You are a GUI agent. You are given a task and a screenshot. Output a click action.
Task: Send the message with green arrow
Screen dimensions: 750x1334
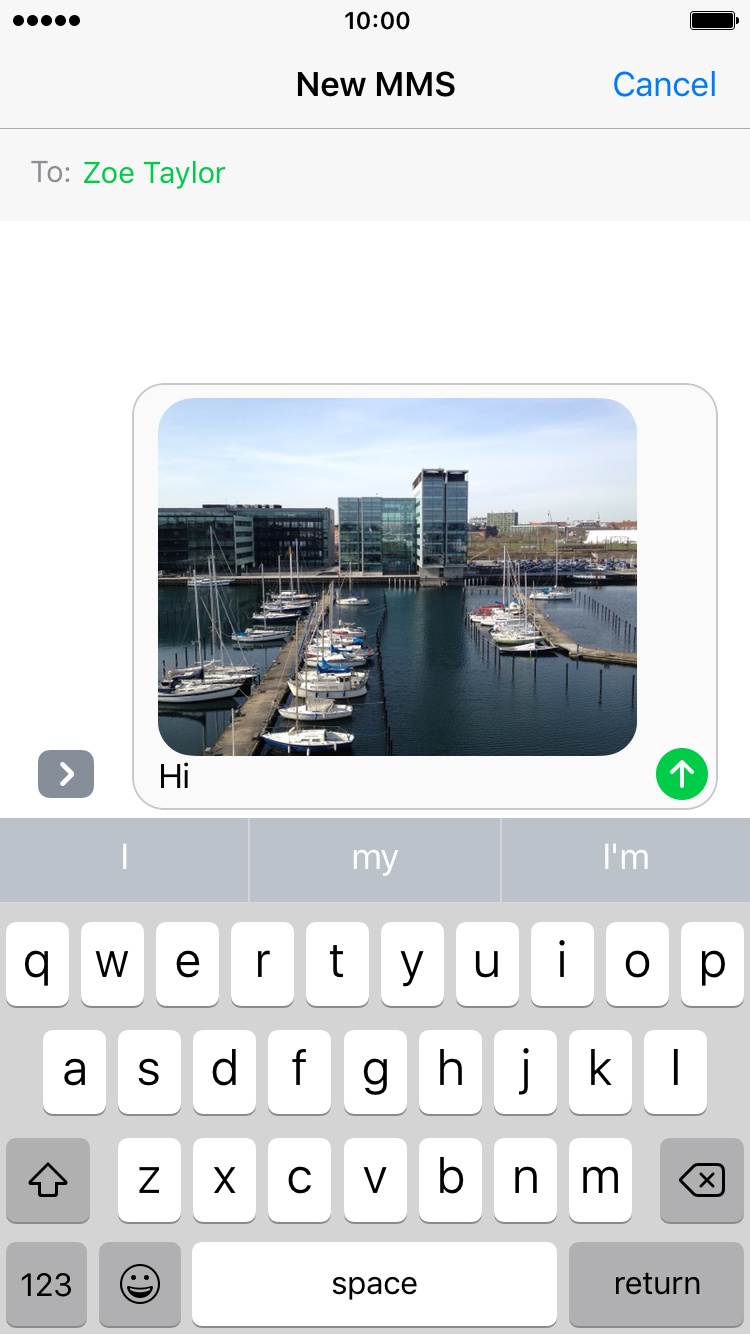682,773
